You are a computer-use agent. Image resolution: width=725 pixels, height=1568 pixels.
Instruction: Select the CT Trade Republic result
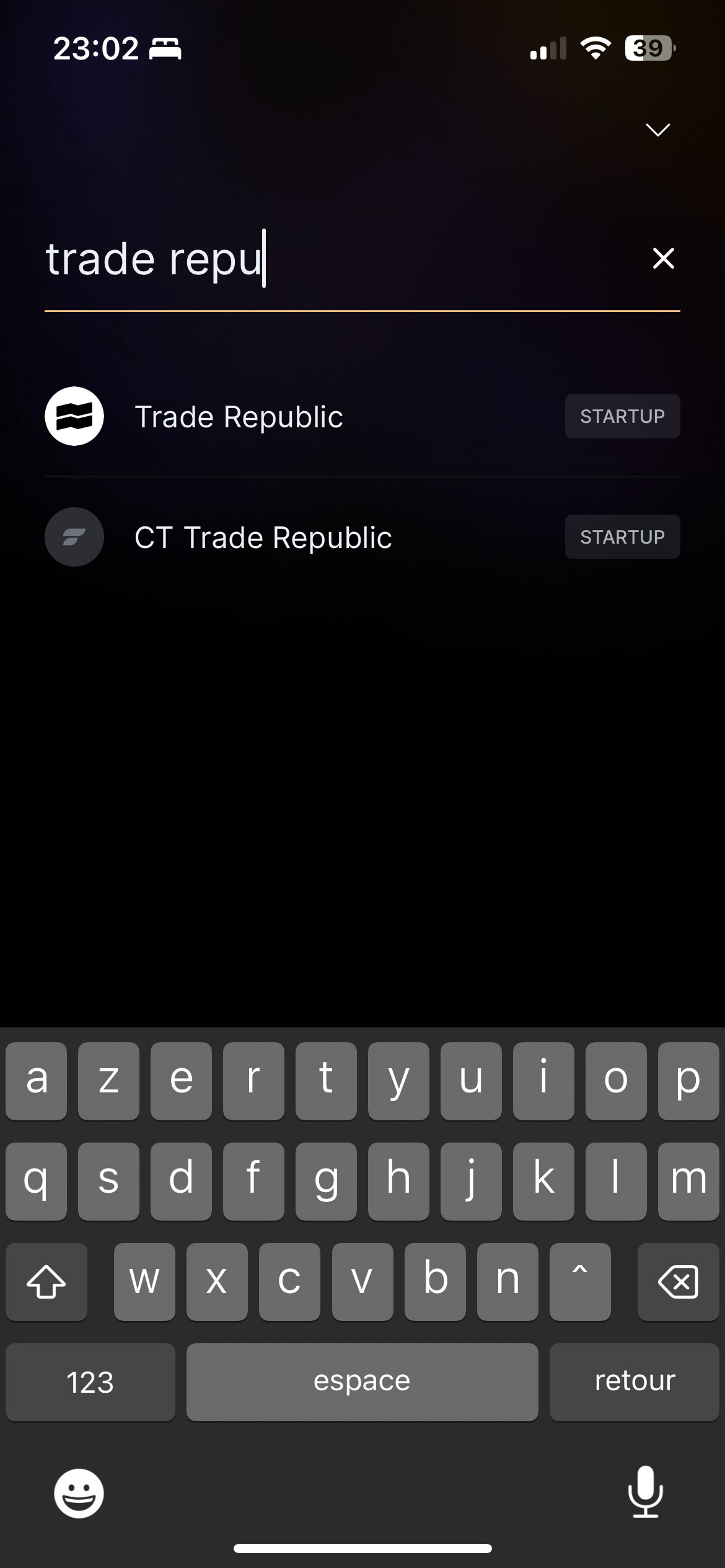click(x=362, y=537)
